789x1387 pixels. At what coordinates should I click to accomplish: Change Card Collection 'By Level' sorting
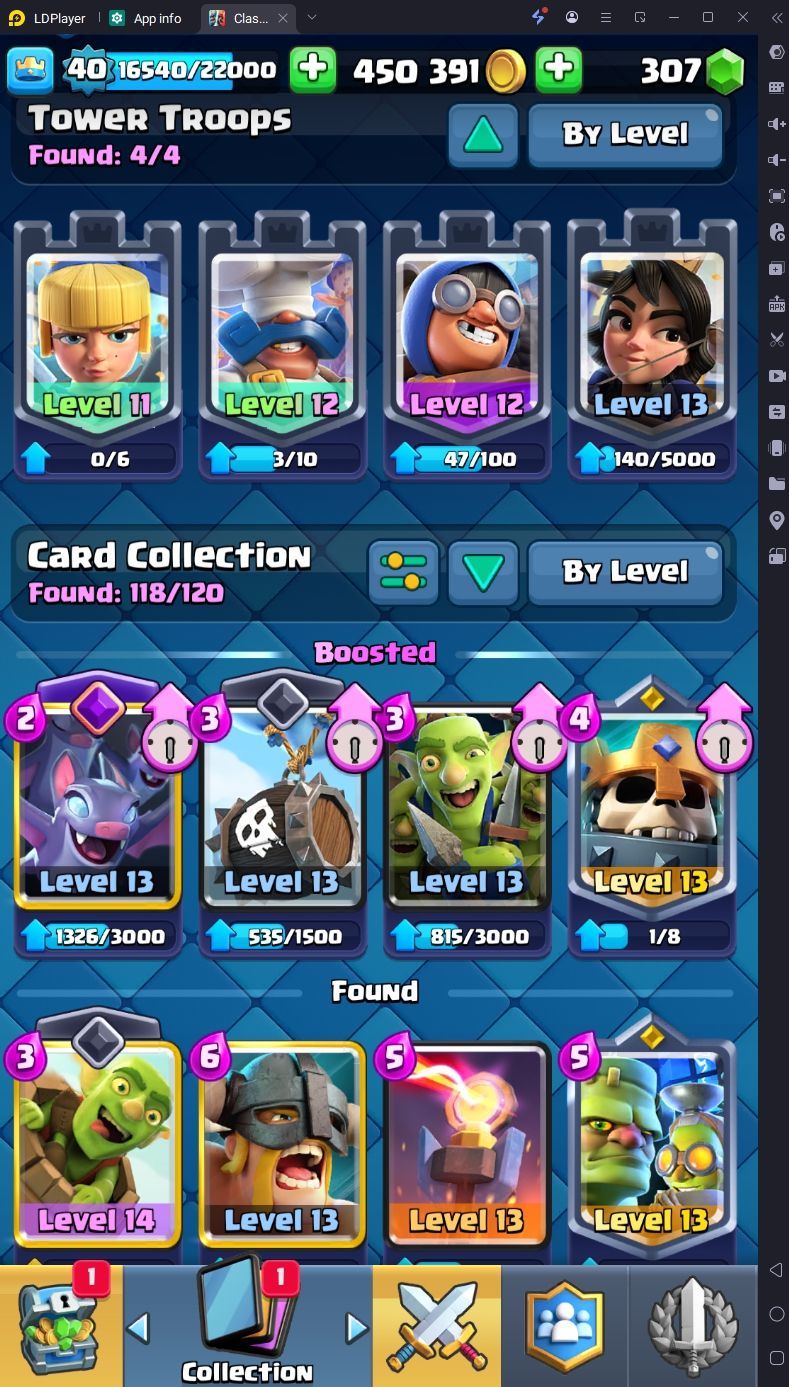coord(625,572)
